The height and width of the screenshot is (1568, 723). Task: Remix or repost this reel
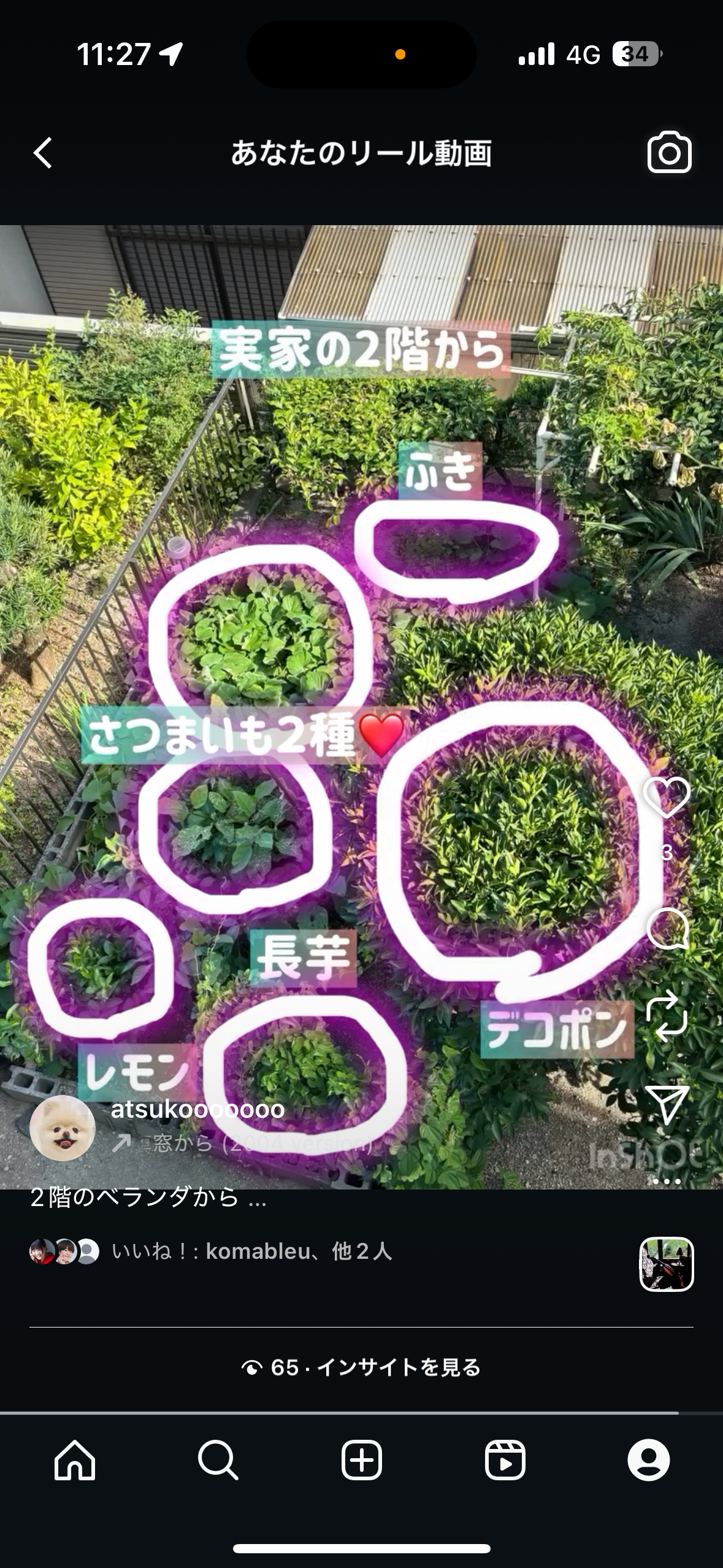tap(667, 1017)
